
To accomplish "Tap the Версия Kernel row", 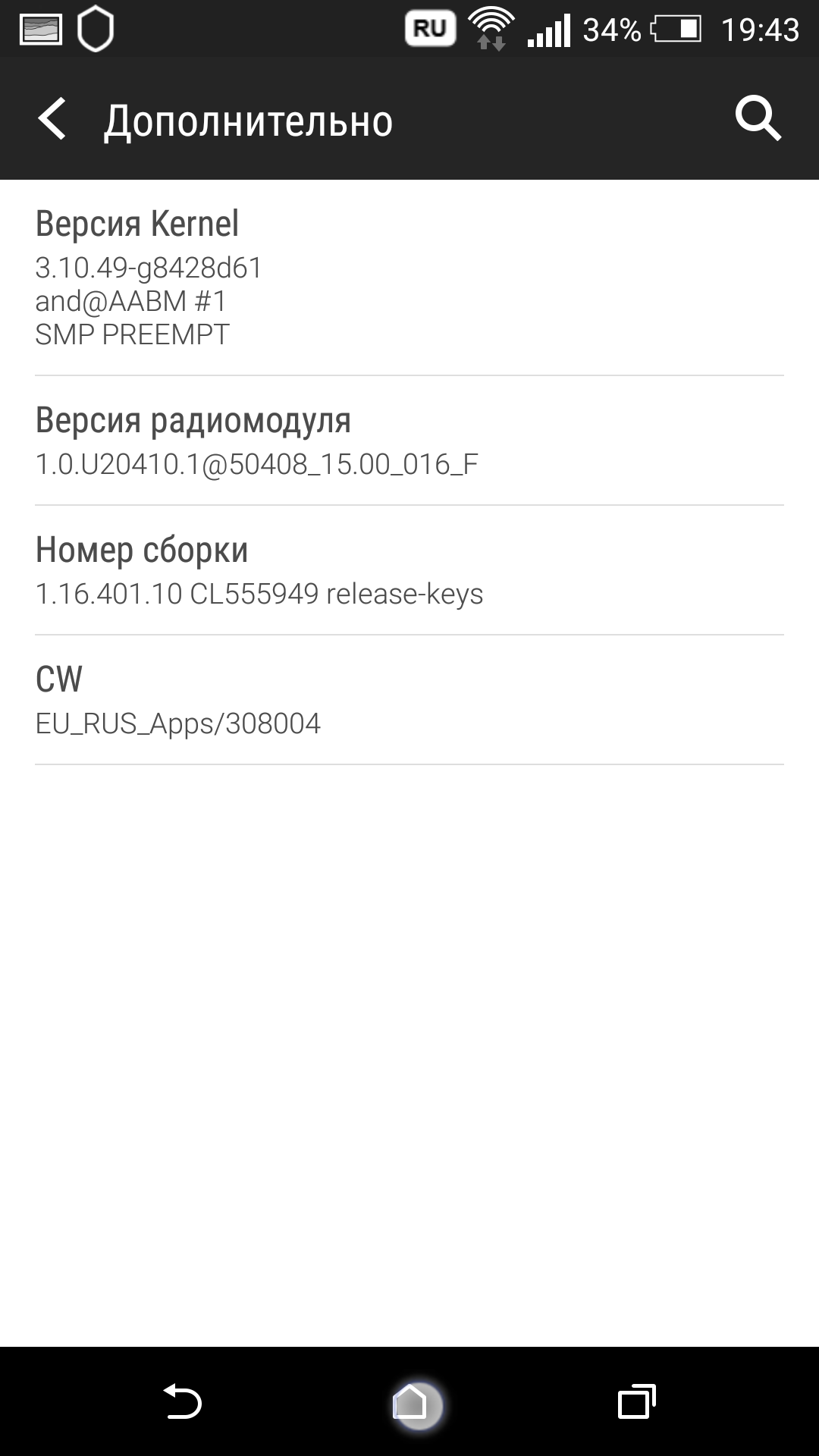I will coord(409,278).
